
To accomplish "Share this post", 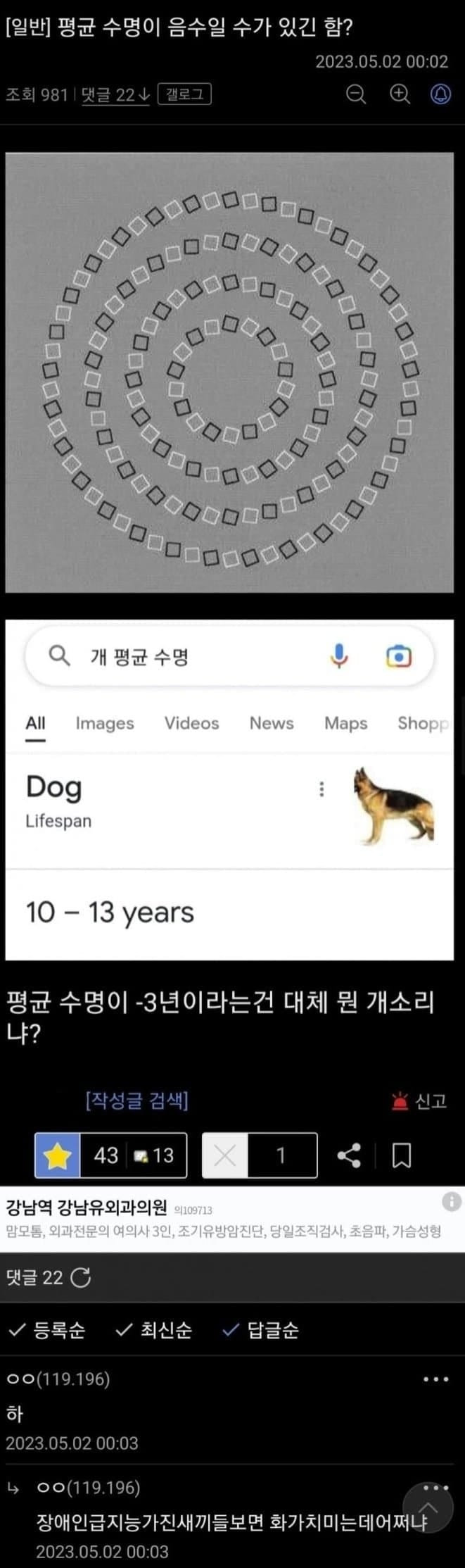I will [349, 1155].
